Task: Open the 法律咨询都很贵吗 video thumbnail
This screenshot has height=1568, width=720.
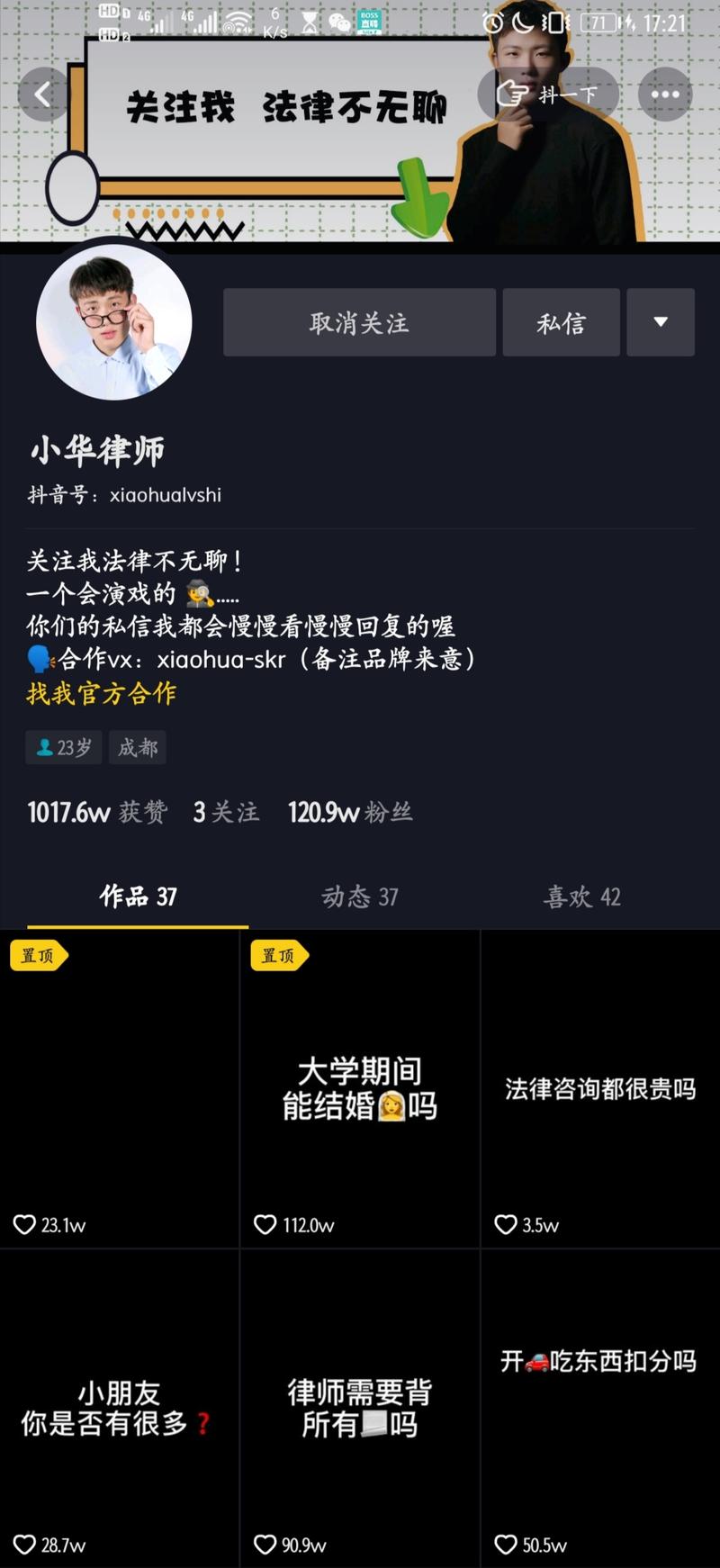Action: [599, 1089]
